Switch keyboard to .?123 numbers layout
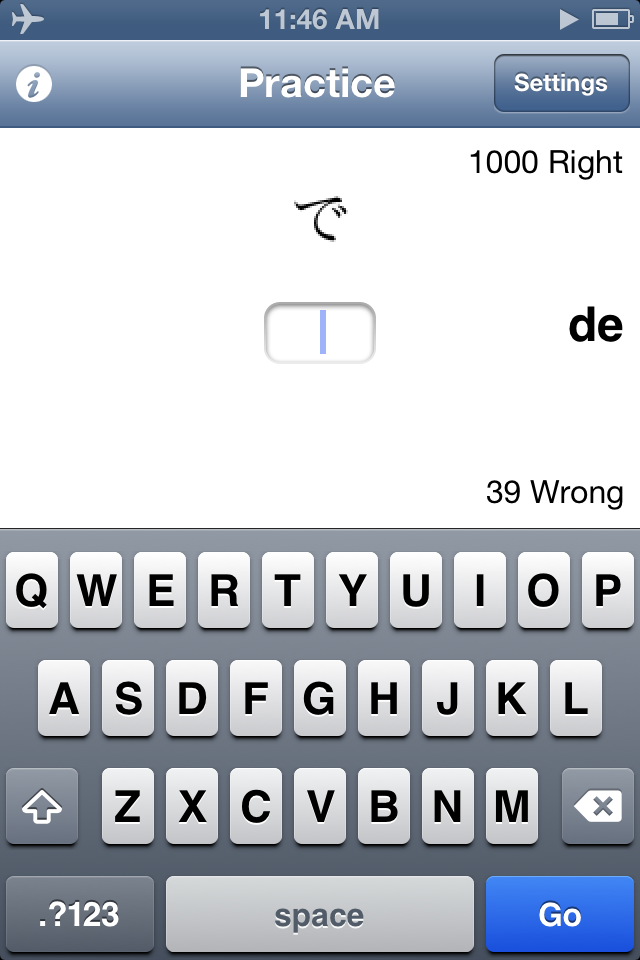This screenshot has height=960, width=640. coord(80,914)
